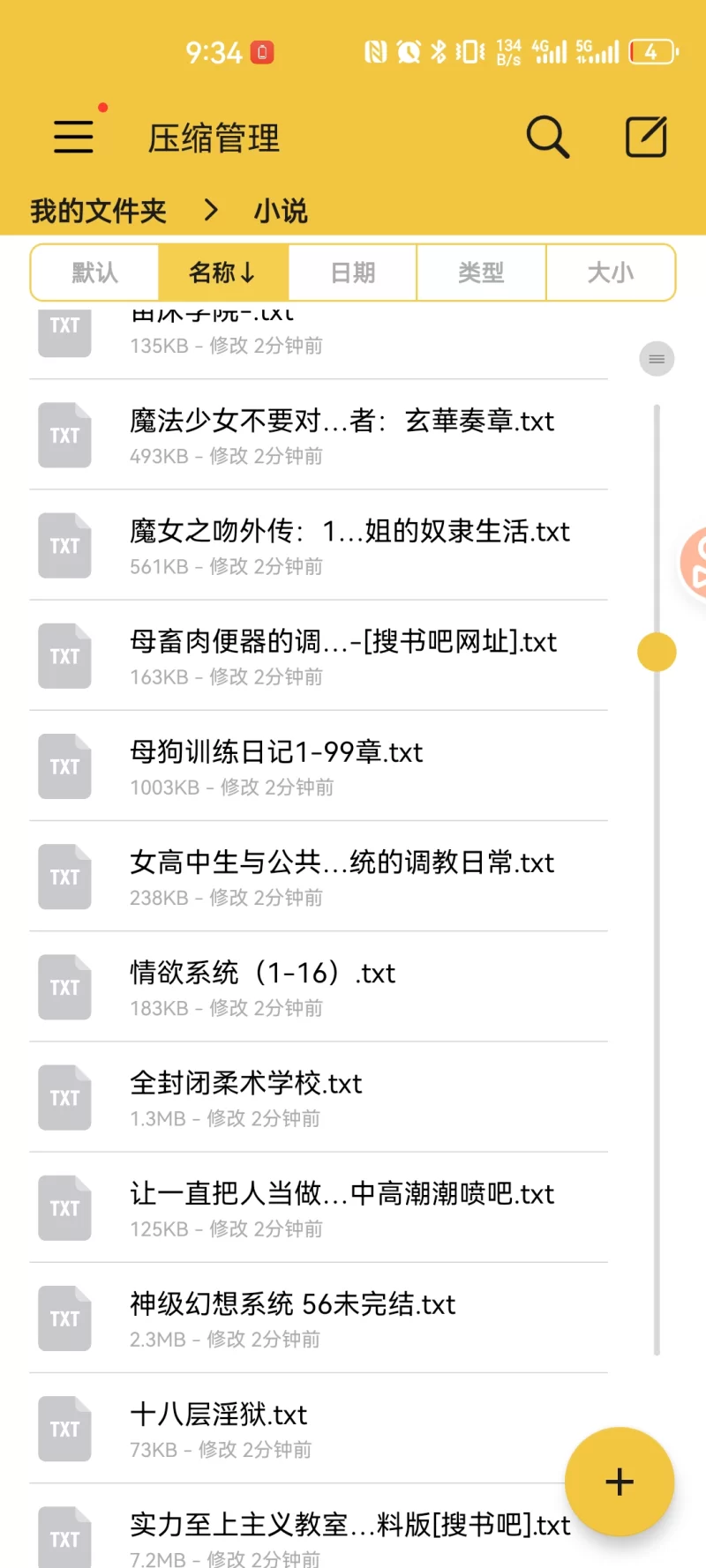Tap the yellow plus floating button
The image size is (706, 1568).
pos(620,1482)
